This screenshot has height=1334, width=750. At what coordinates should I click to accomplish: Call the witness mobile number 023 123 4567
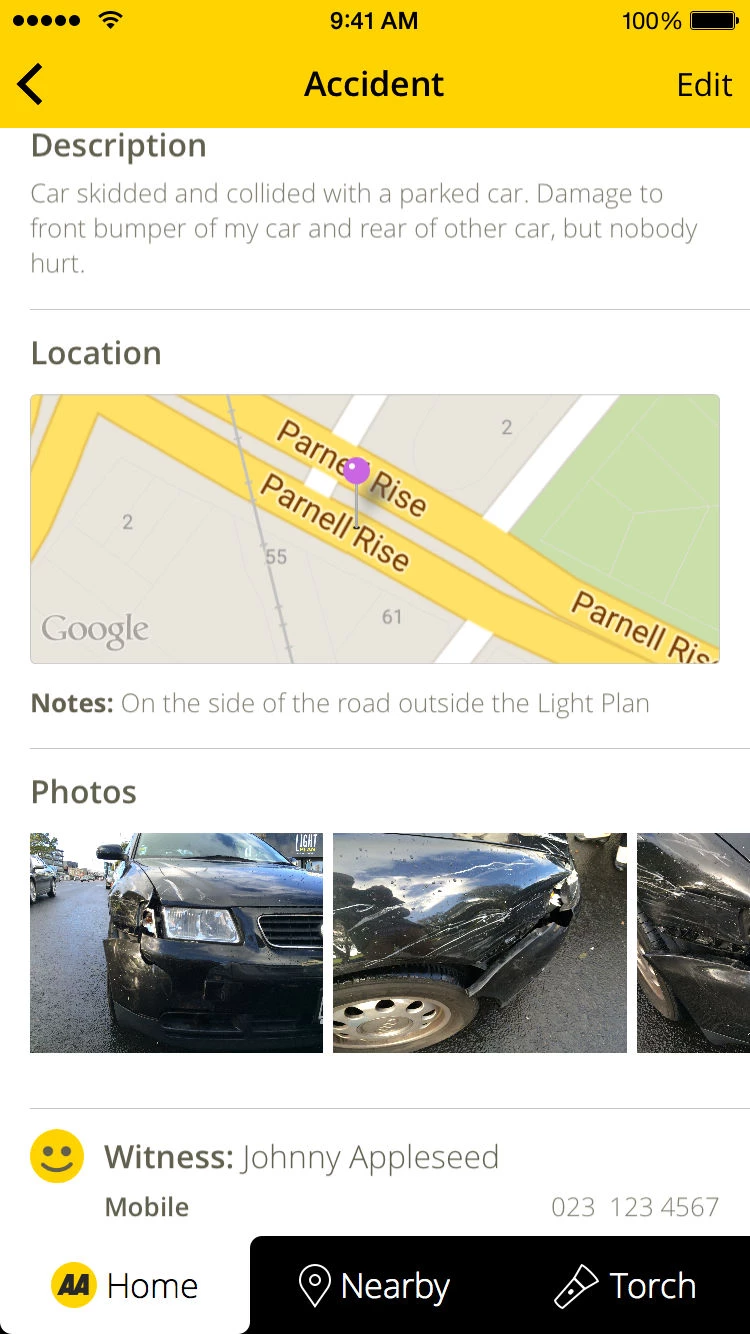click(x=638, y=1207)
